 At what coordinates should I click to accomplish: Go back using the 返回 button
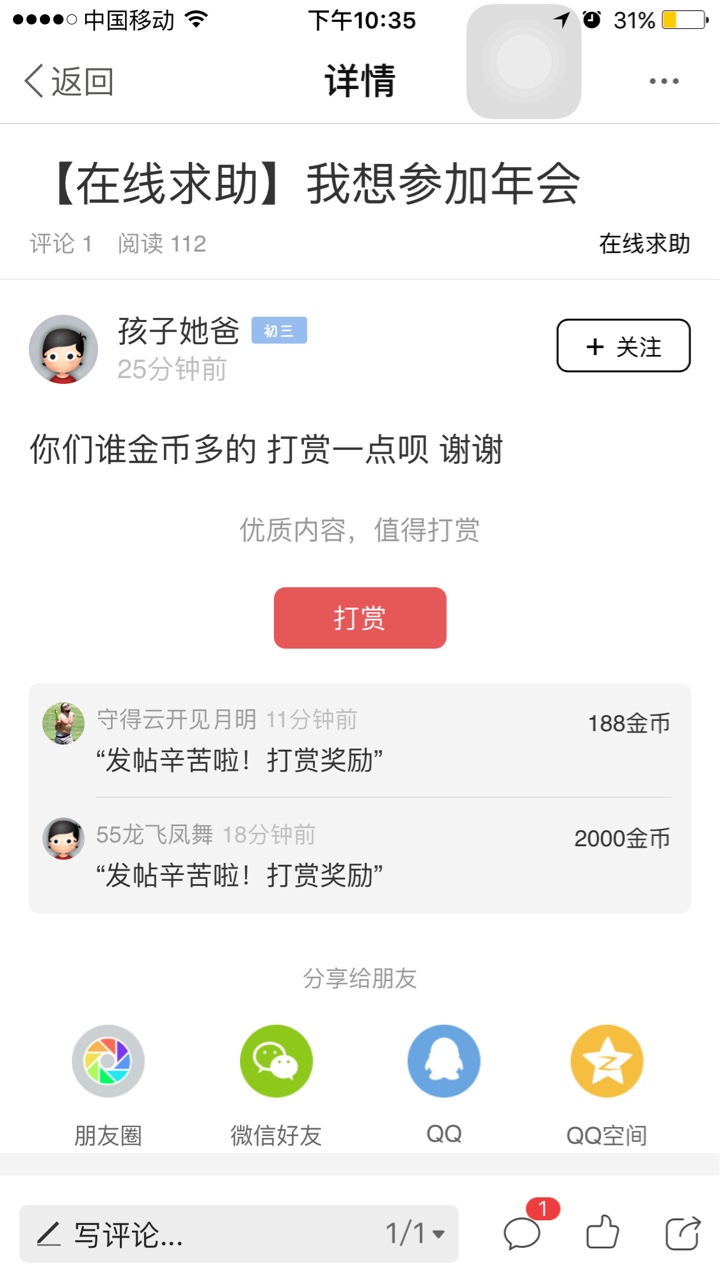pyautogui.click(x=68, y=81)
